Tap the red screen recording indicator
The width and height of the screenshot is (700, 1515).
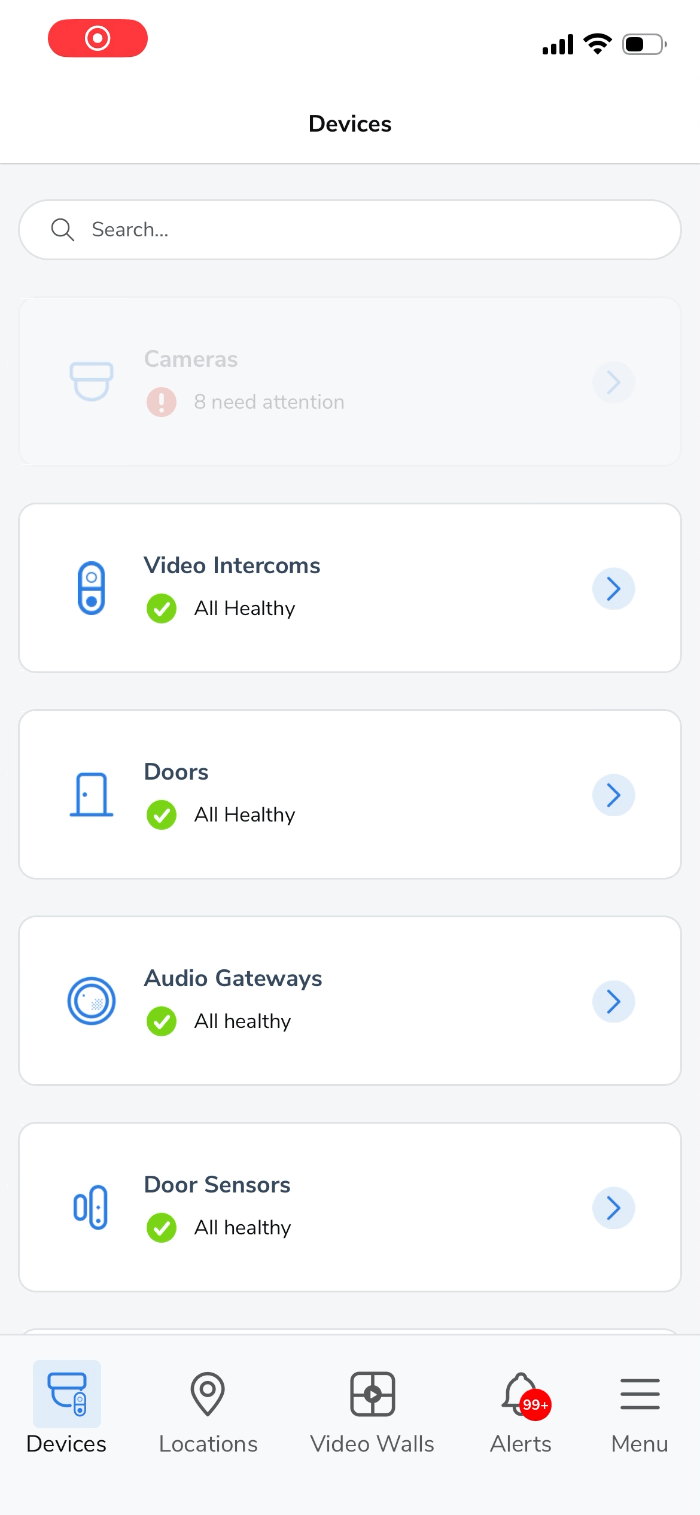[x=98, y=39]
